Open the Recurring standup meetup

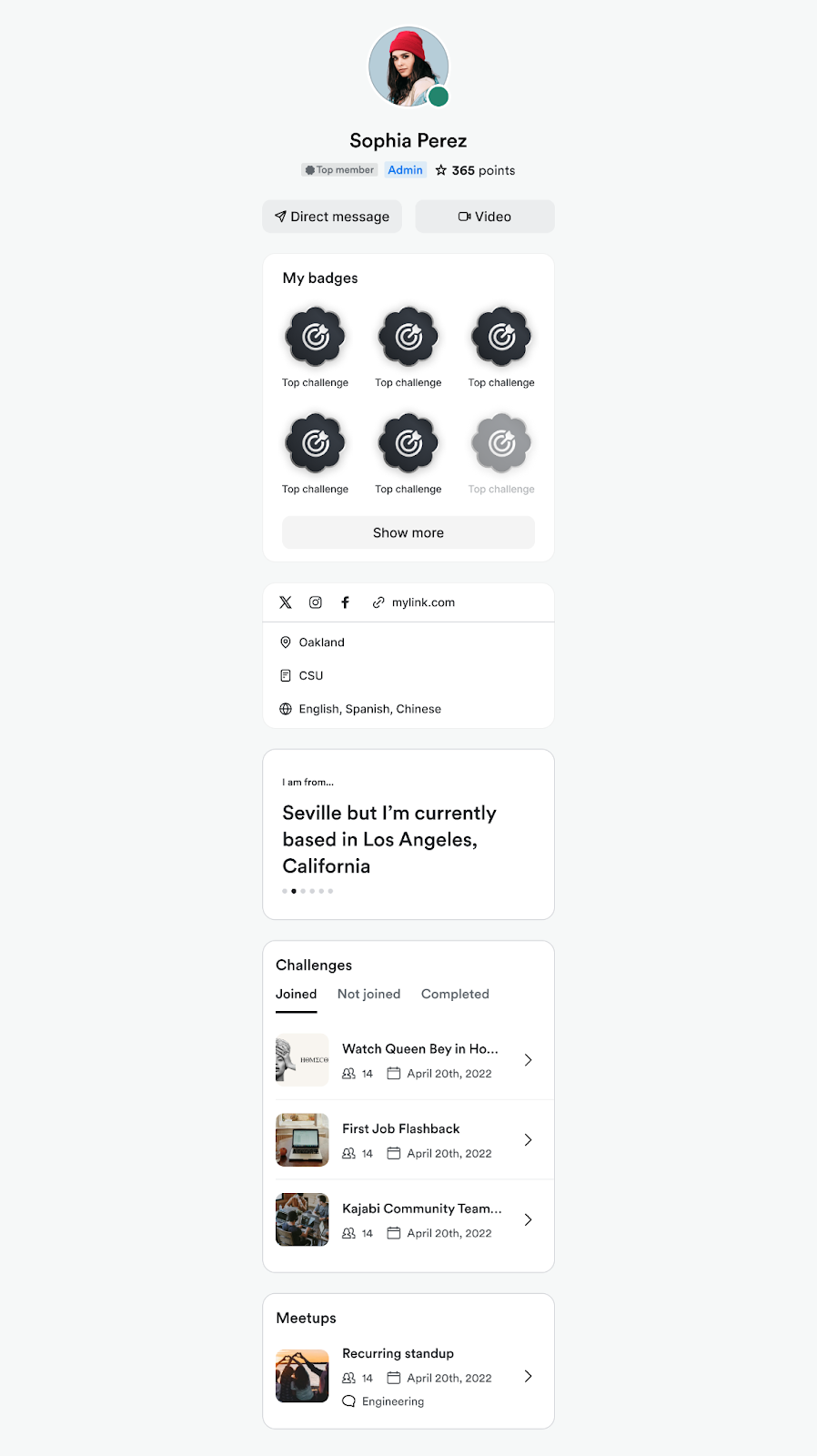point(408,1377)
